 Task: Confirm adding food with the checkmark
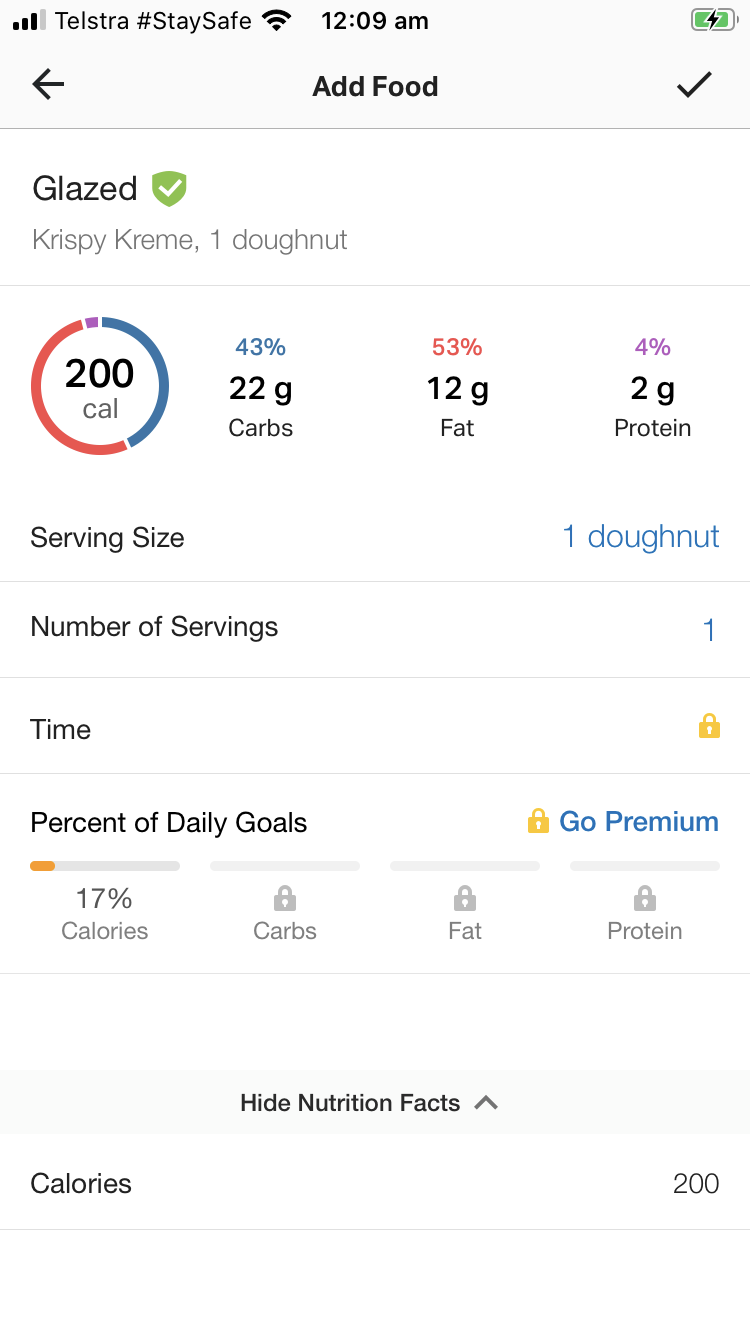pos(694,86)
